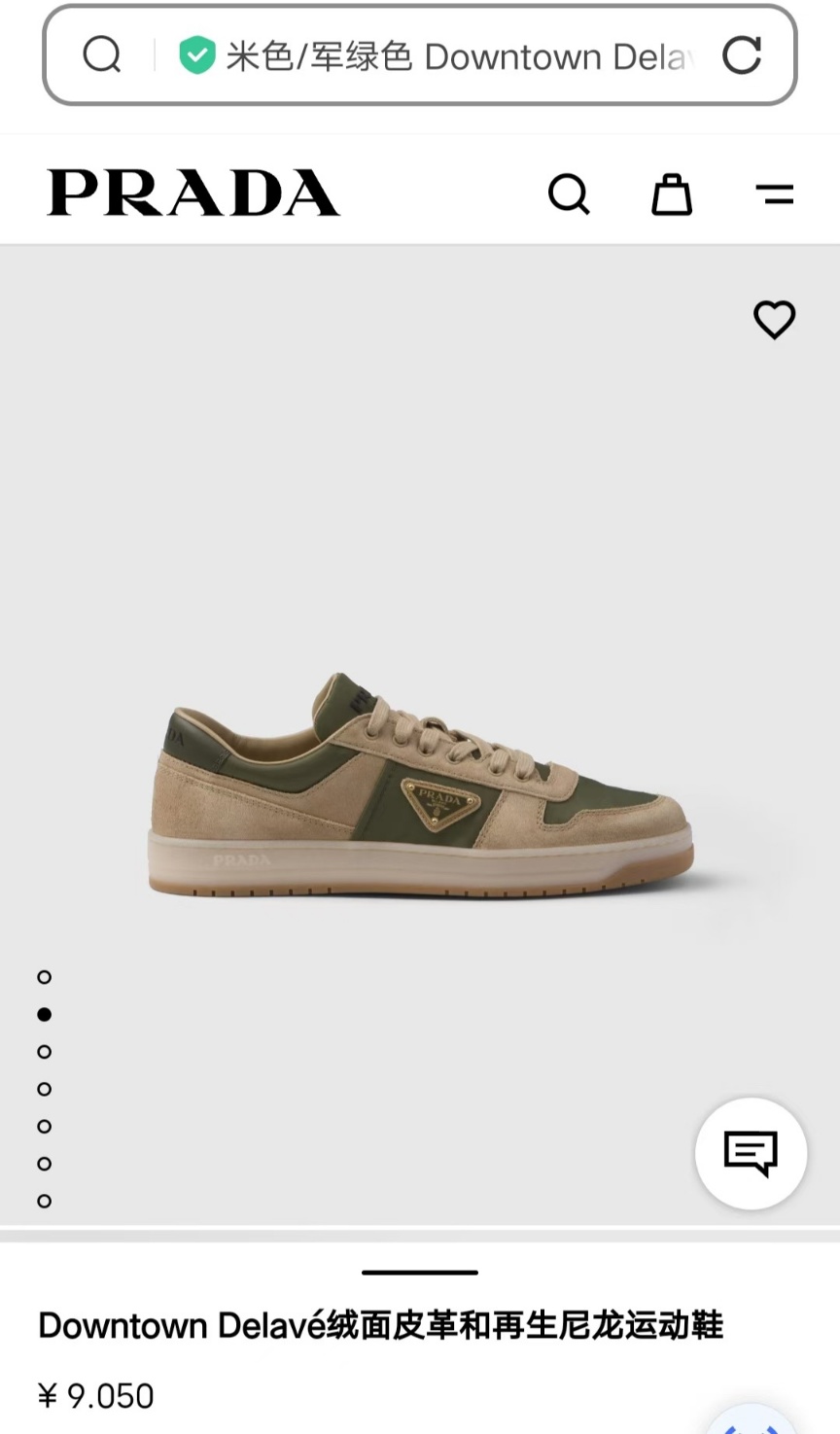840x1434 pixels.
Task: Reload the page with refresh icon
Action: [741, 55]
